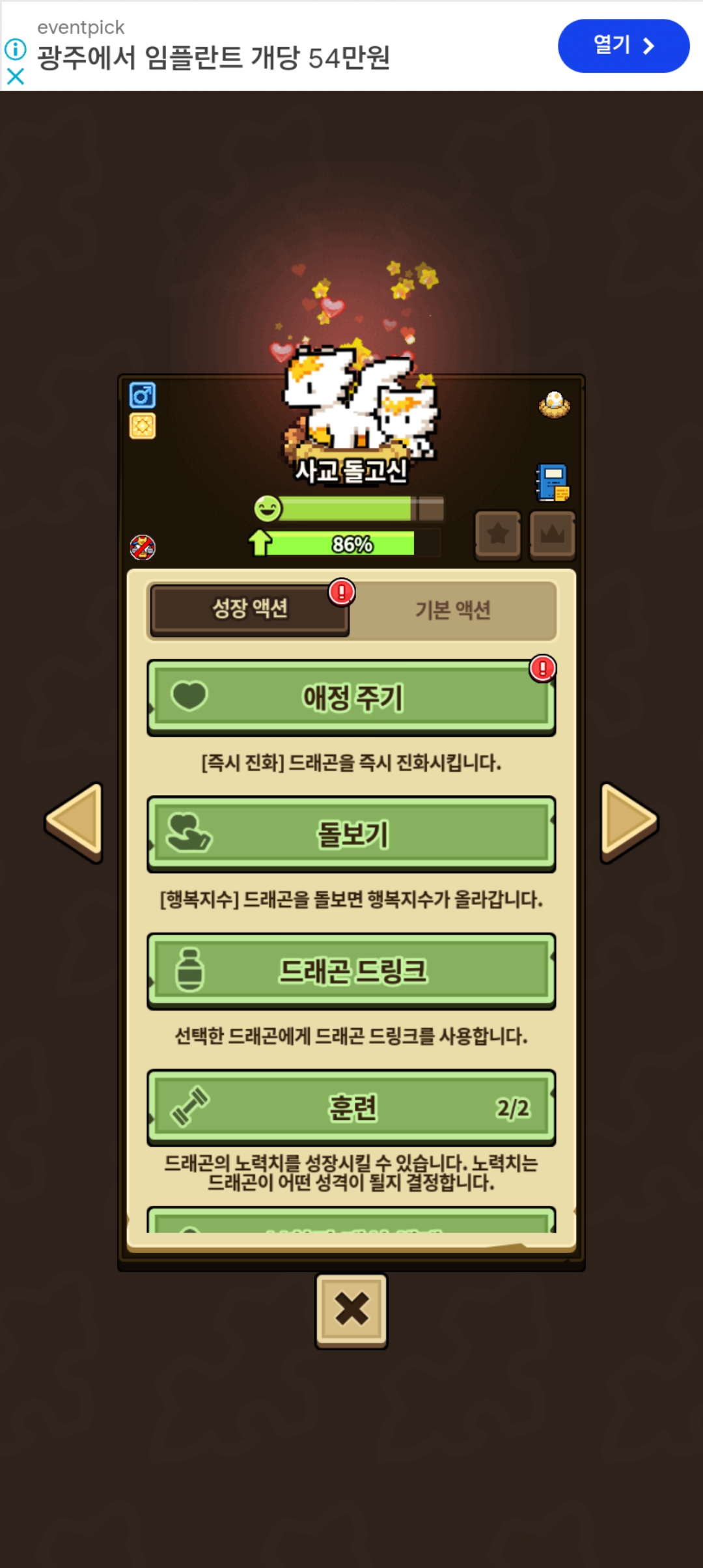Tap the 애정 주기 button

[351, 697]
